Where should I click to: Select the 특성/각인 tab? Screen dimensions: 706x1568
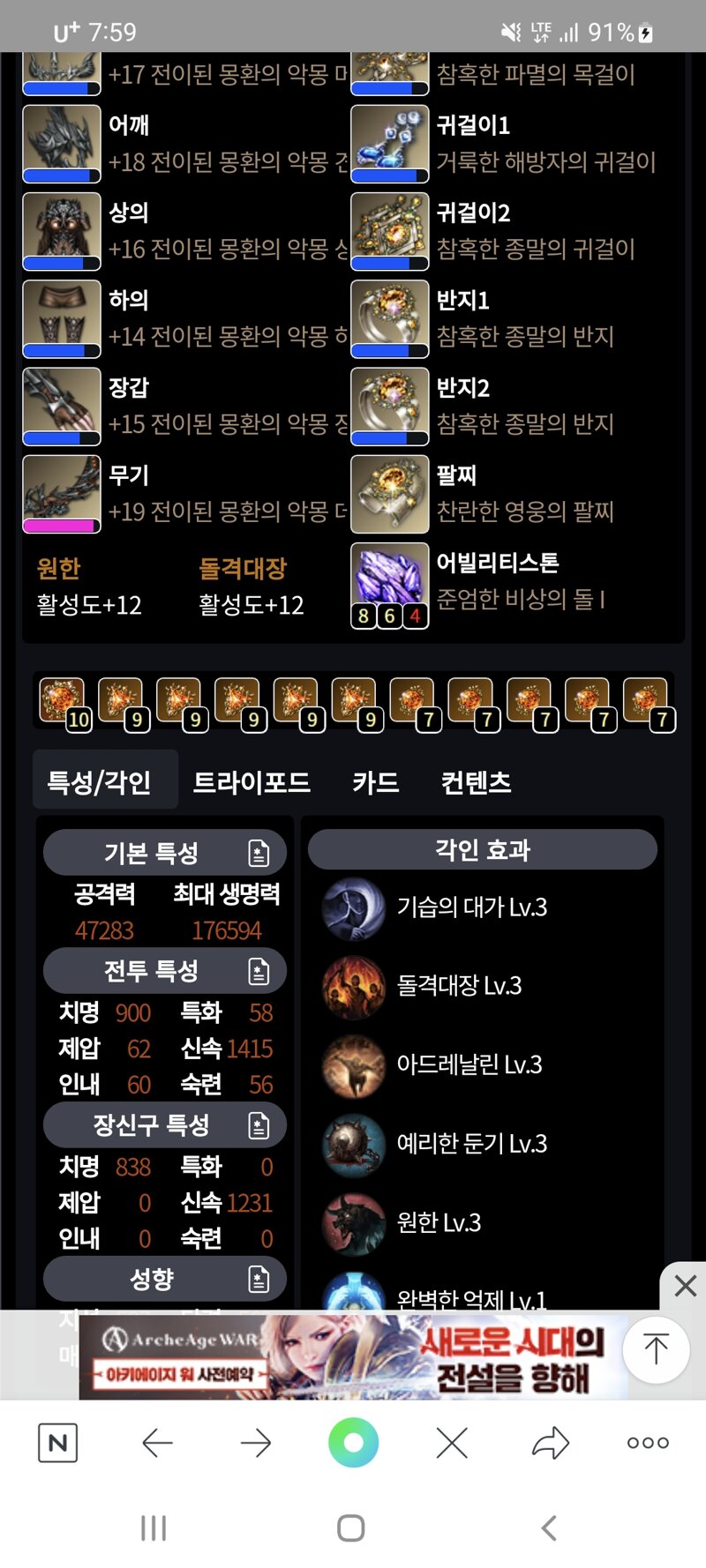[99, 782]
